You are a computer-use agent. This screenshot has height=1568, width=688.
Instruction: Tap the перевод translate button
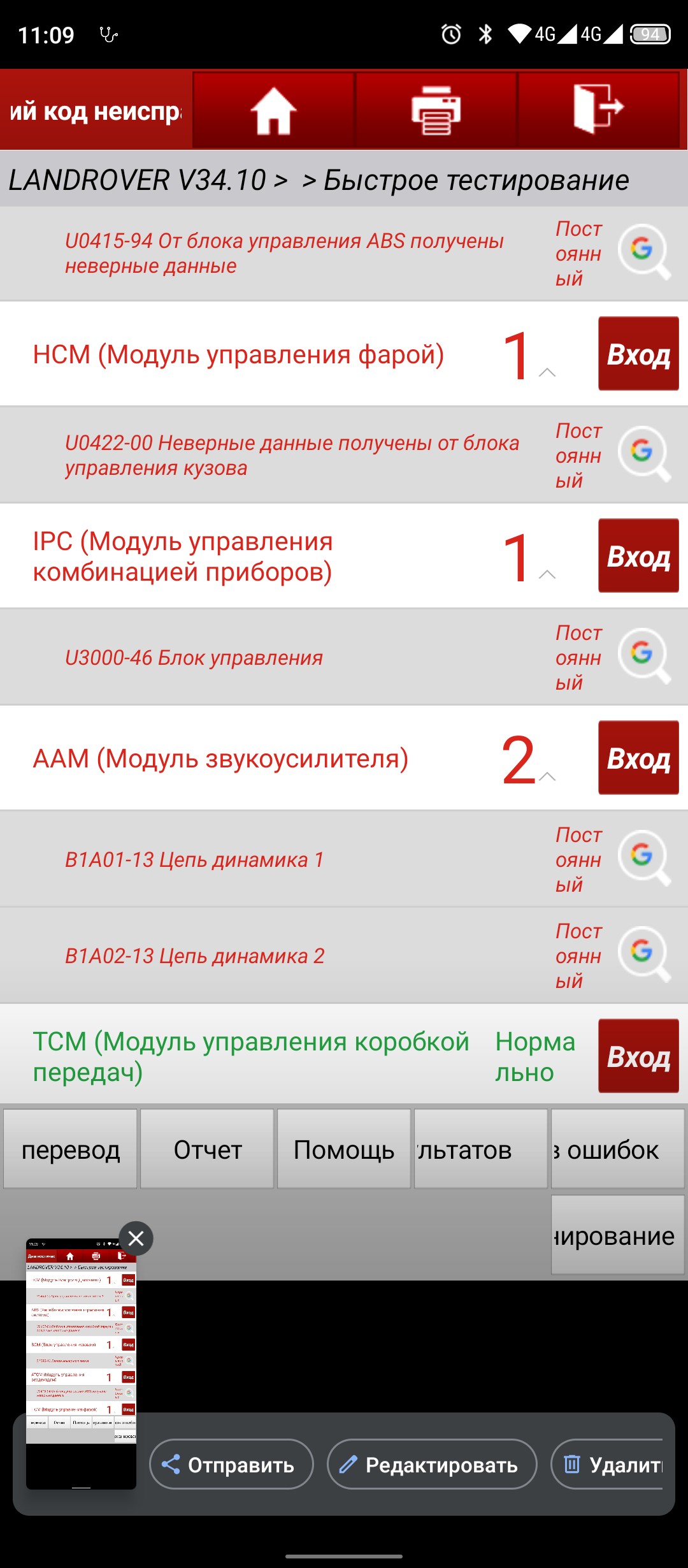tap(70, 1149)
